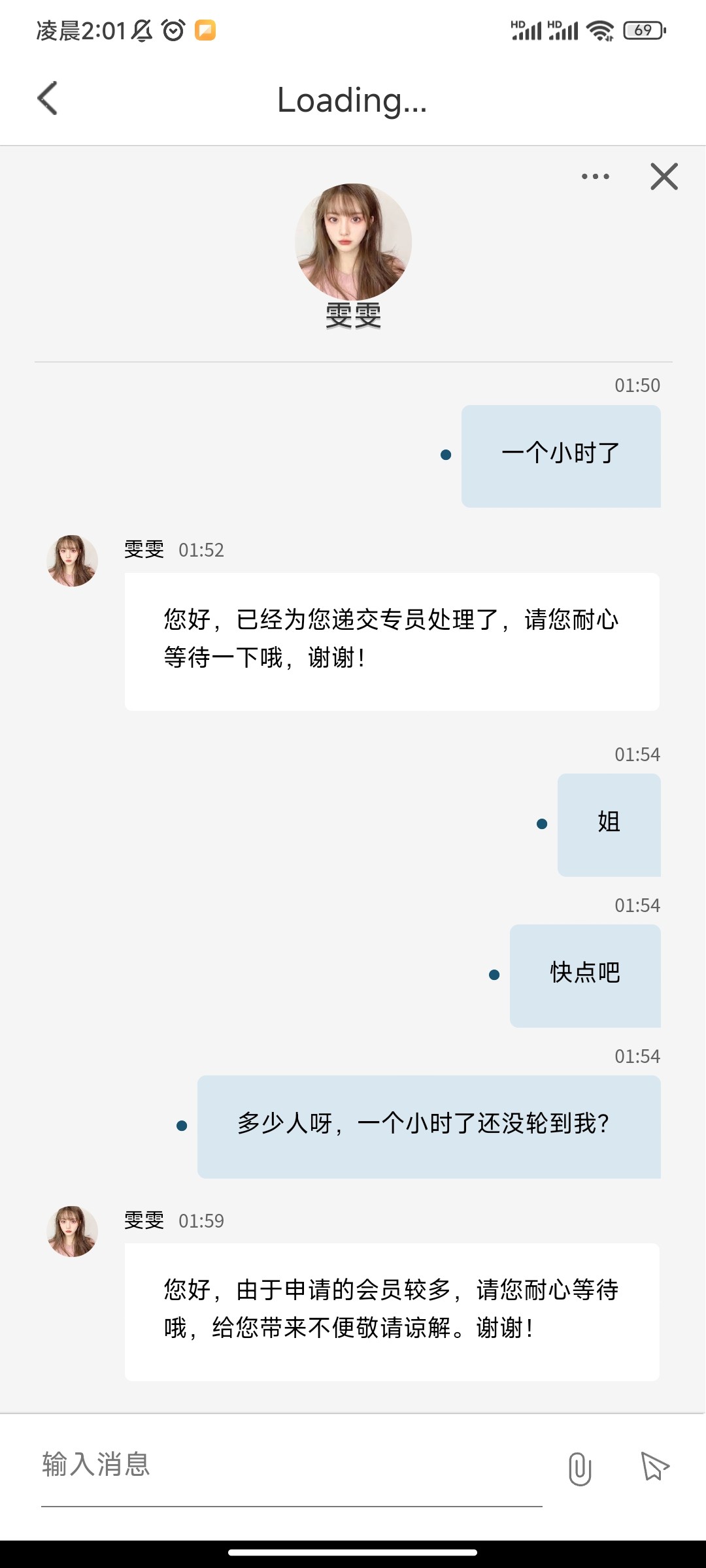
Task: Open the three-dot more options menu
Action: click(595, 176)
